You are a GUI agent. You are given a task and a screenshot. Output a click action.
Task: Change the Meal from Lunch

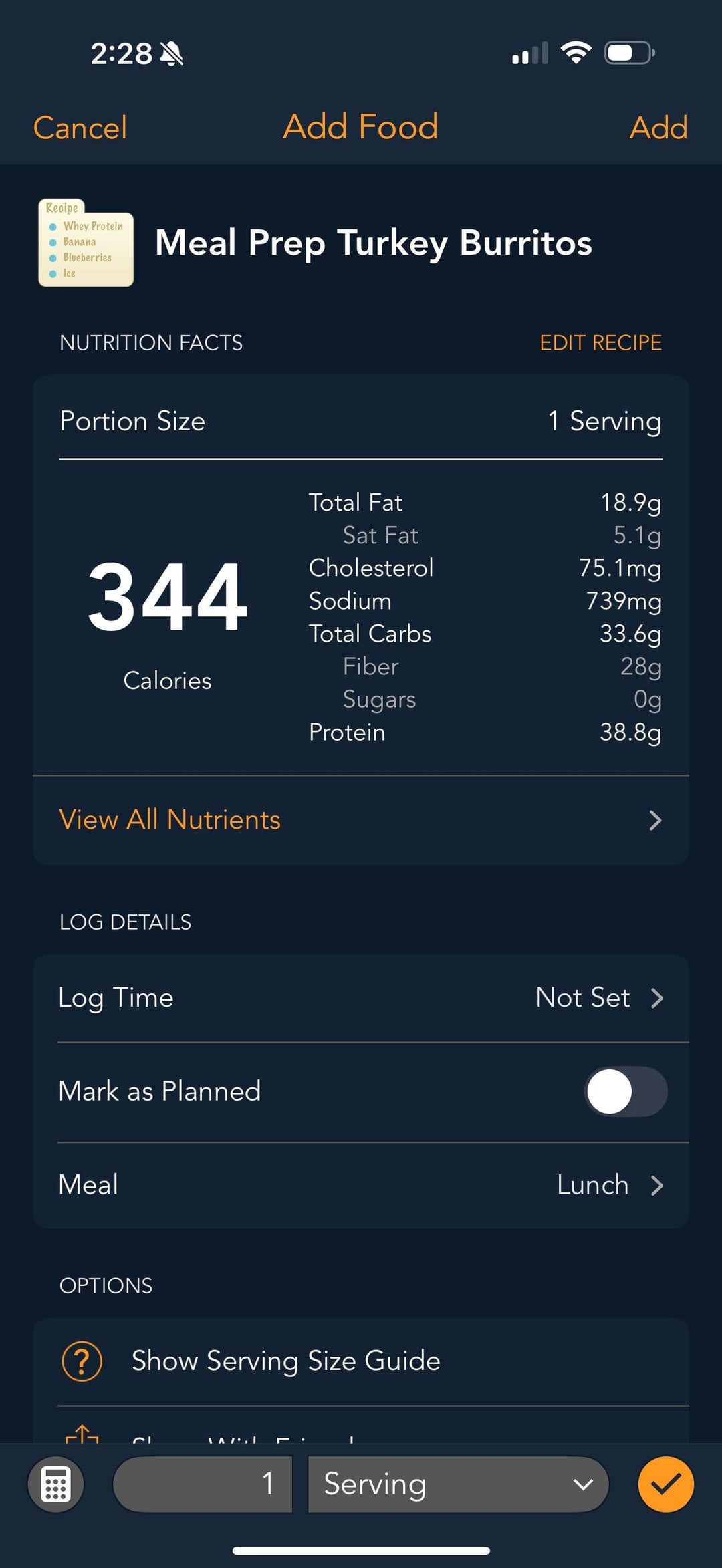(x=361, y=1185)
